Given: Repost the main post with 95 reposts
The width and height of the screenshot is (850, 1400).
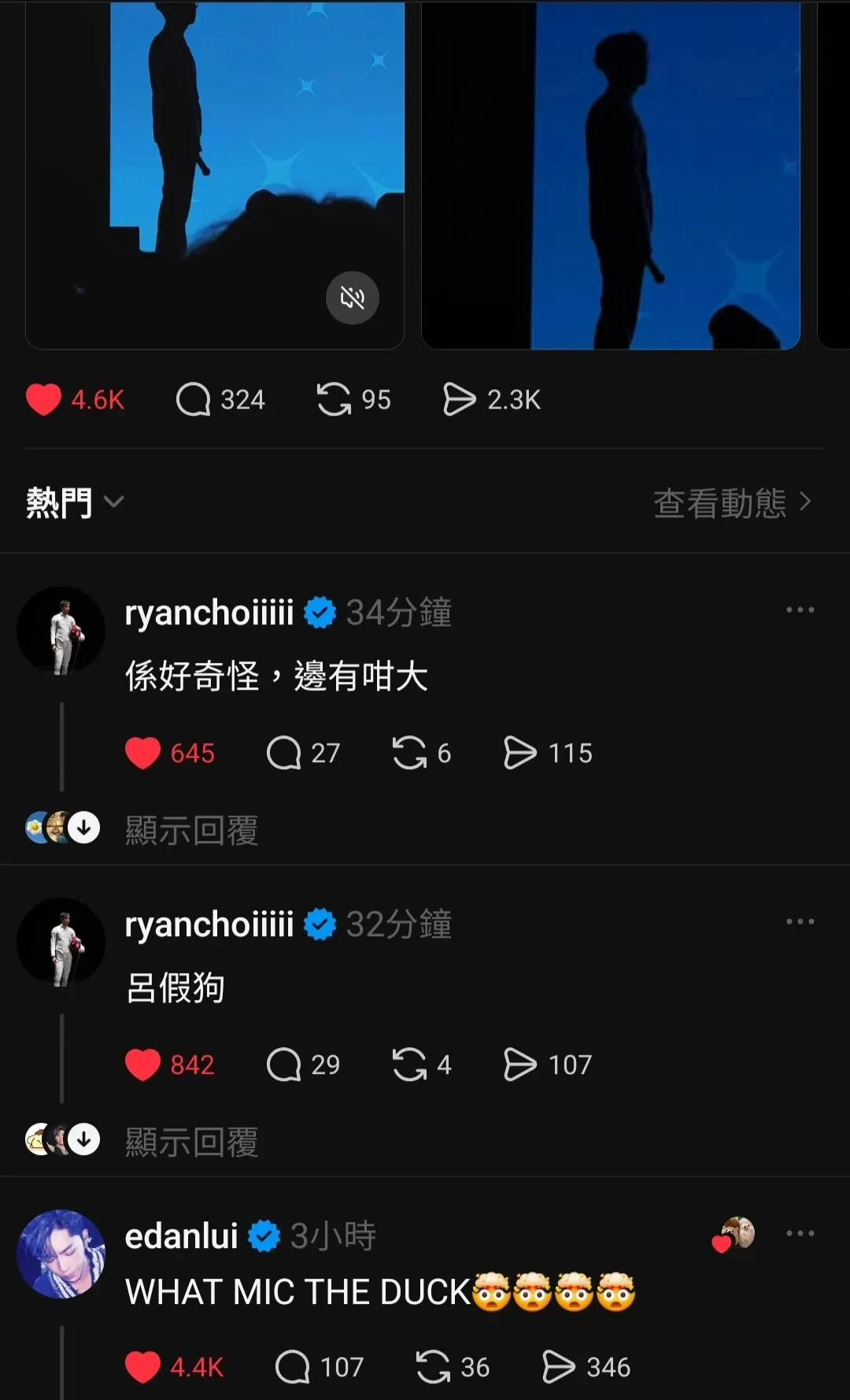Looking at the screenshot, I should [x=334, y=399].
